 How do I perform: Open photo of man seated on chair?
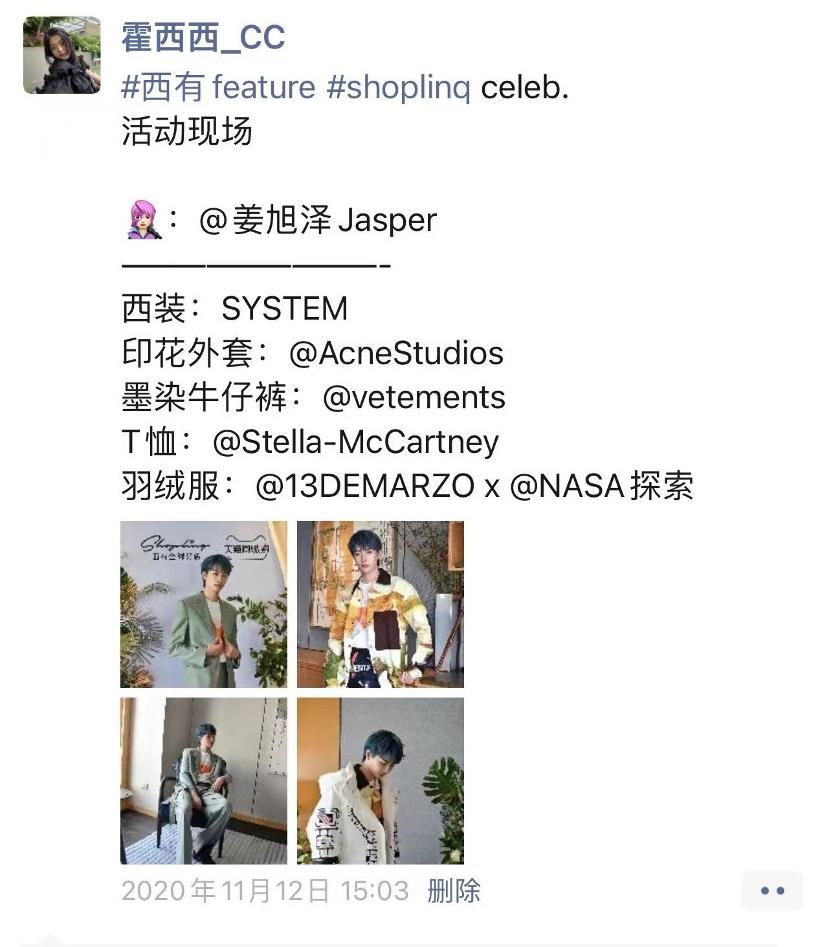point(203,780)
